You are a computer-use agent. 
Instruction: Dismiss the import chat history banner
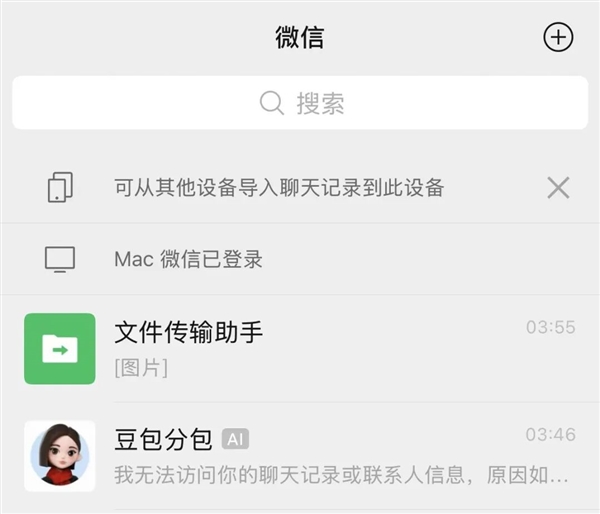tap(558, 187)
